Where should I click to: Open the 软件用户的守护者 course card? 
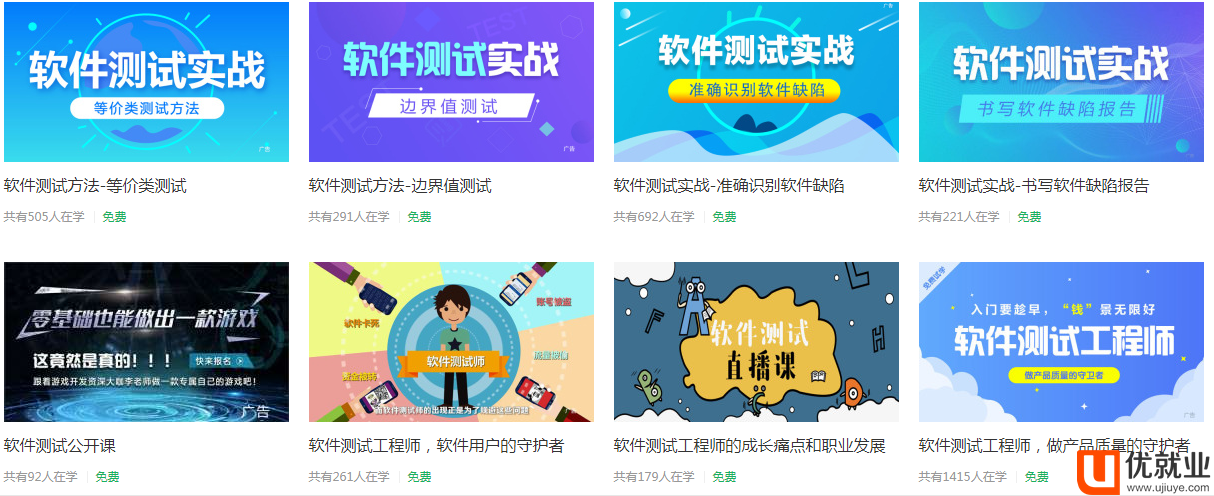point(451,342)
